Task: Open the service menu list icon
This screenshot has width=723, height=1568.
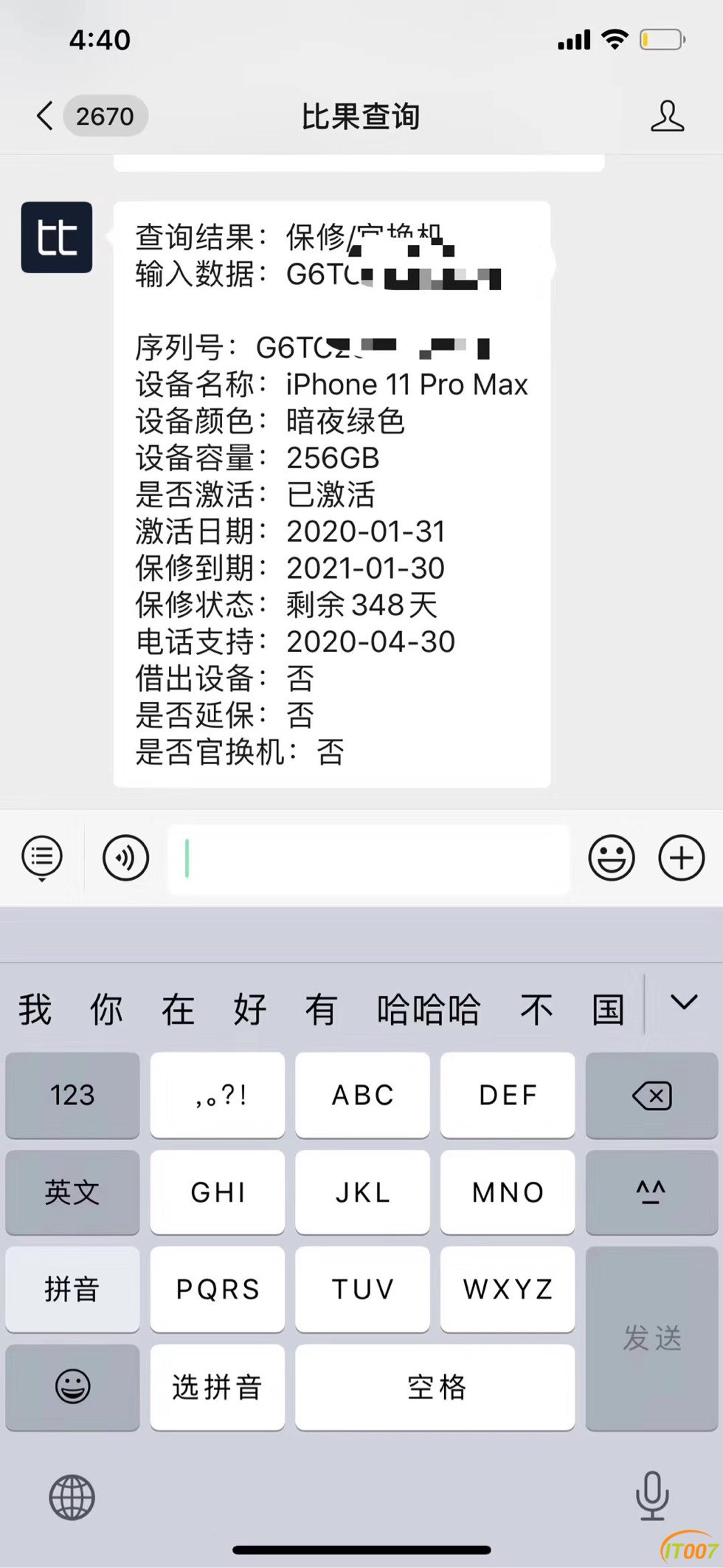Action: tap(42, 858)
